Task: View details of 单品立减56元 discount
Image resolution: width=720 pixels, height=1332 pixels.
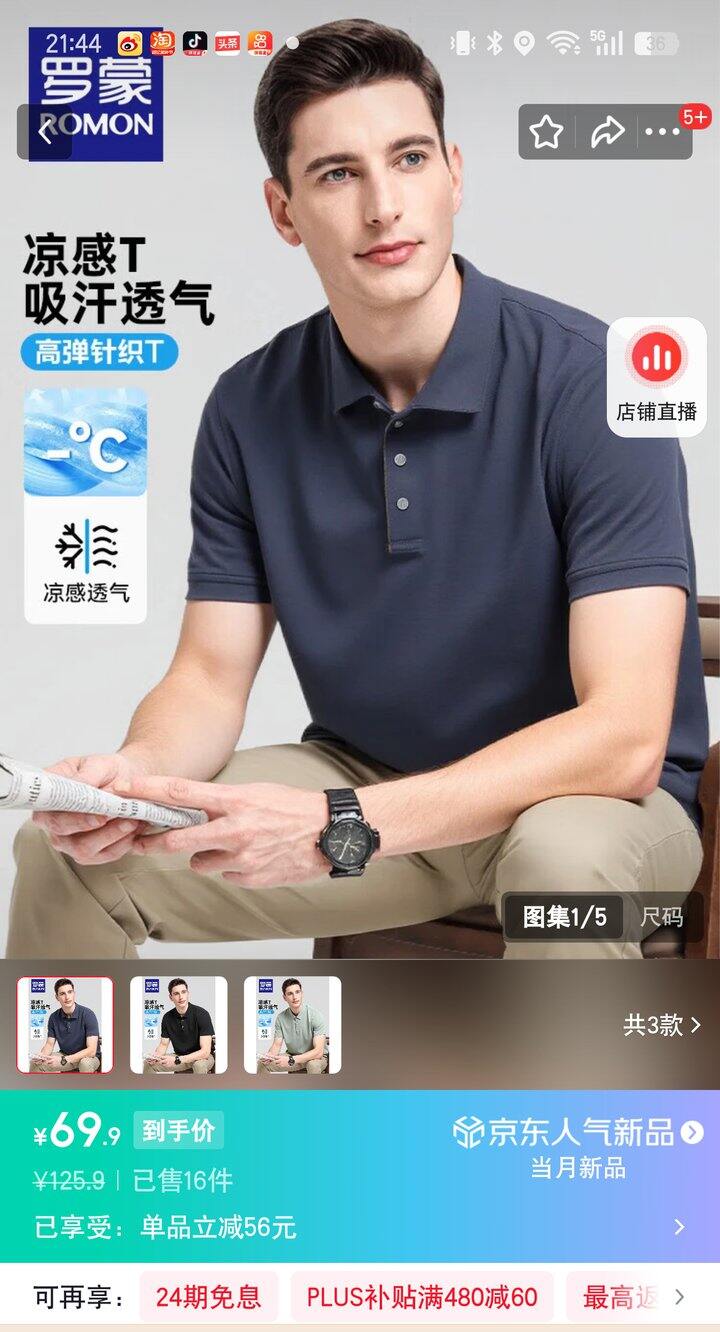Action: 679,1227
